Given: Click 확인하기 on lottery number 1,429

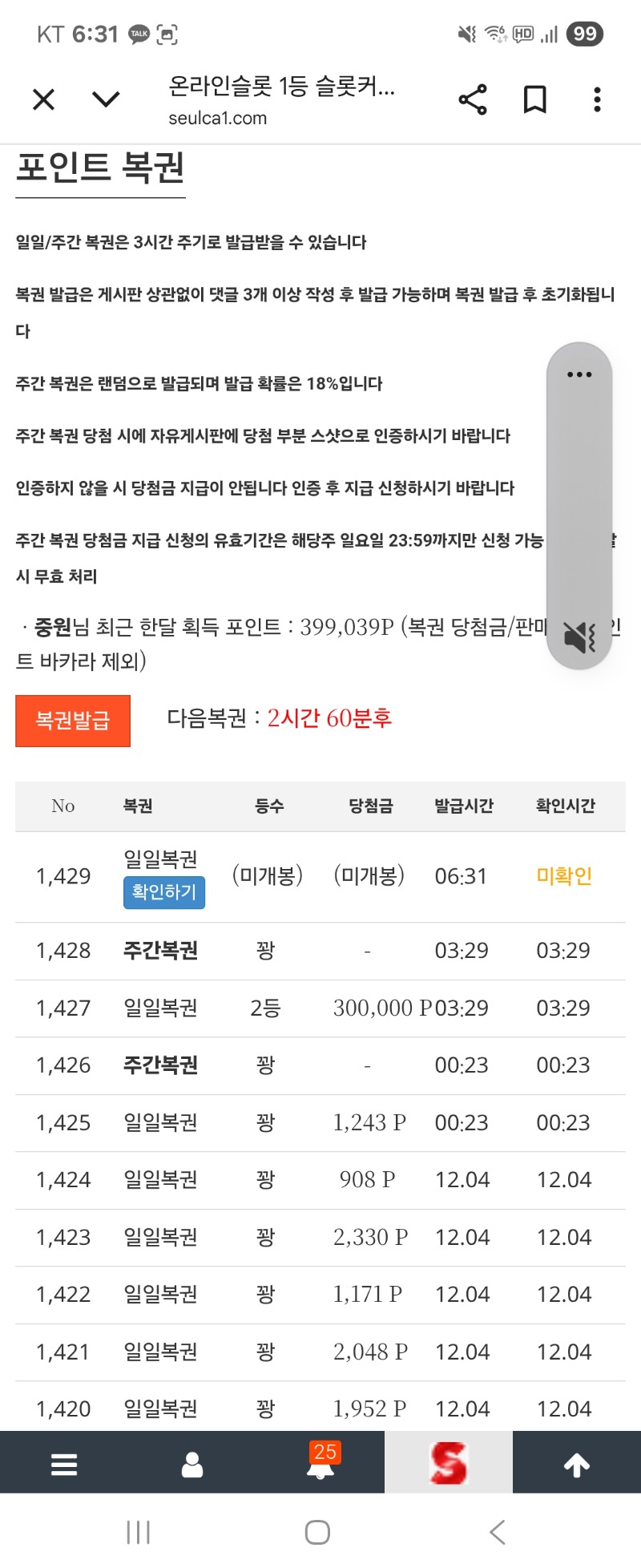Looking at the screenshot, I should 163,892.
